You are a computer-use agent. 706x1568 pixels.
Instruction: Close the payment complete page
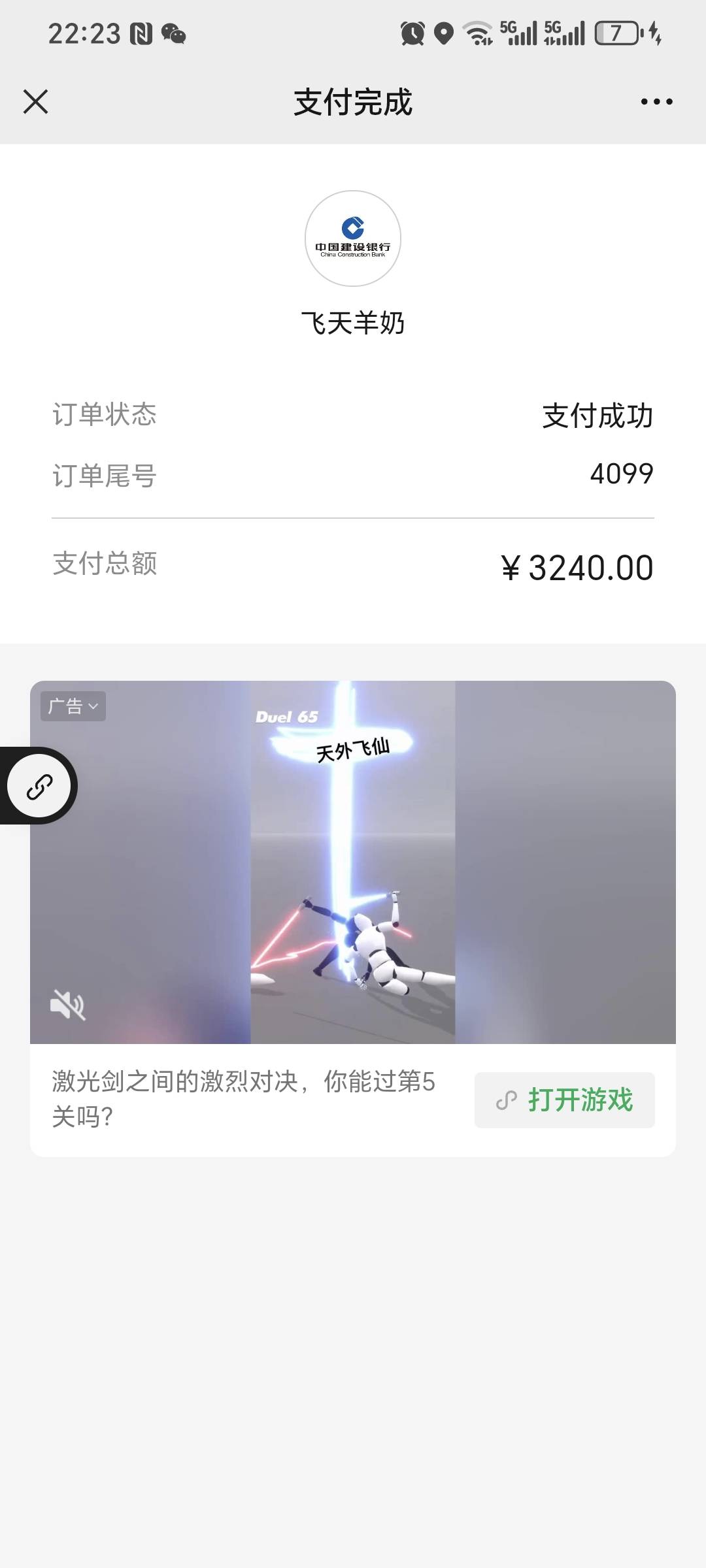[35, 102]
